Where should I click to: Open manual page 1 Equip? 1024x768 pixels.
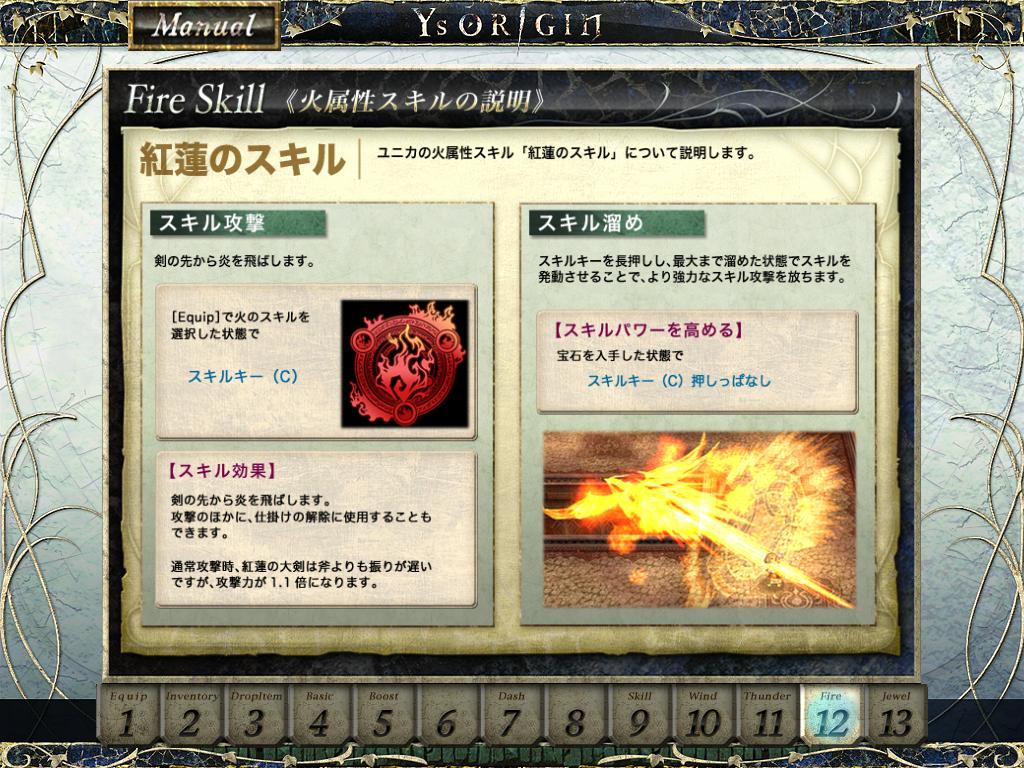click(x=128, y=714)
